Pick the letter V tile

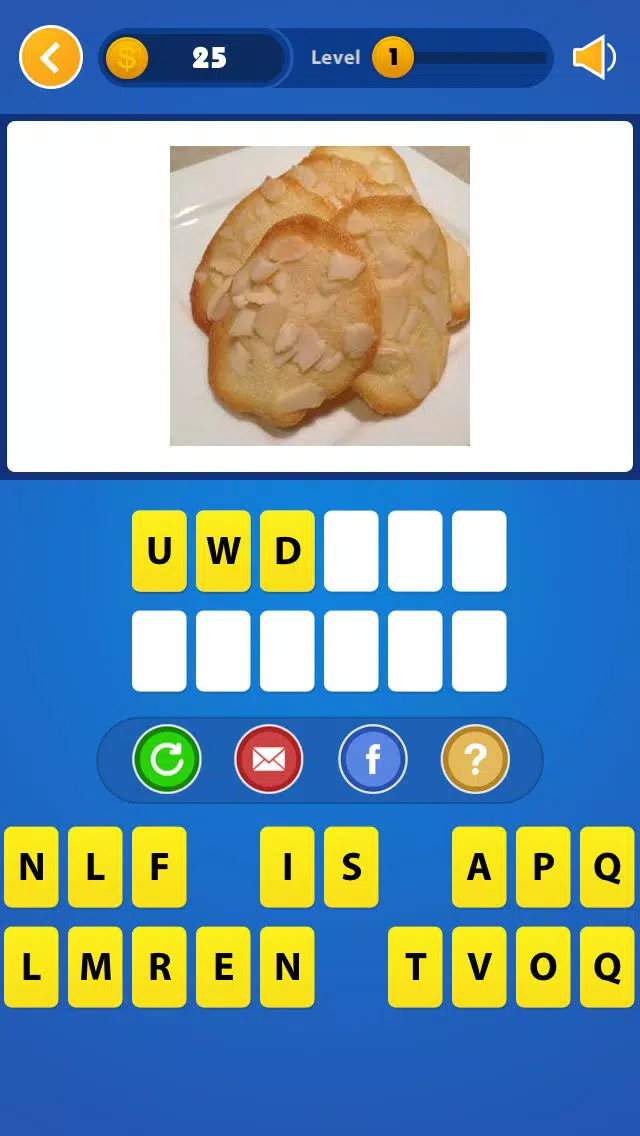[x=479, y=967]
